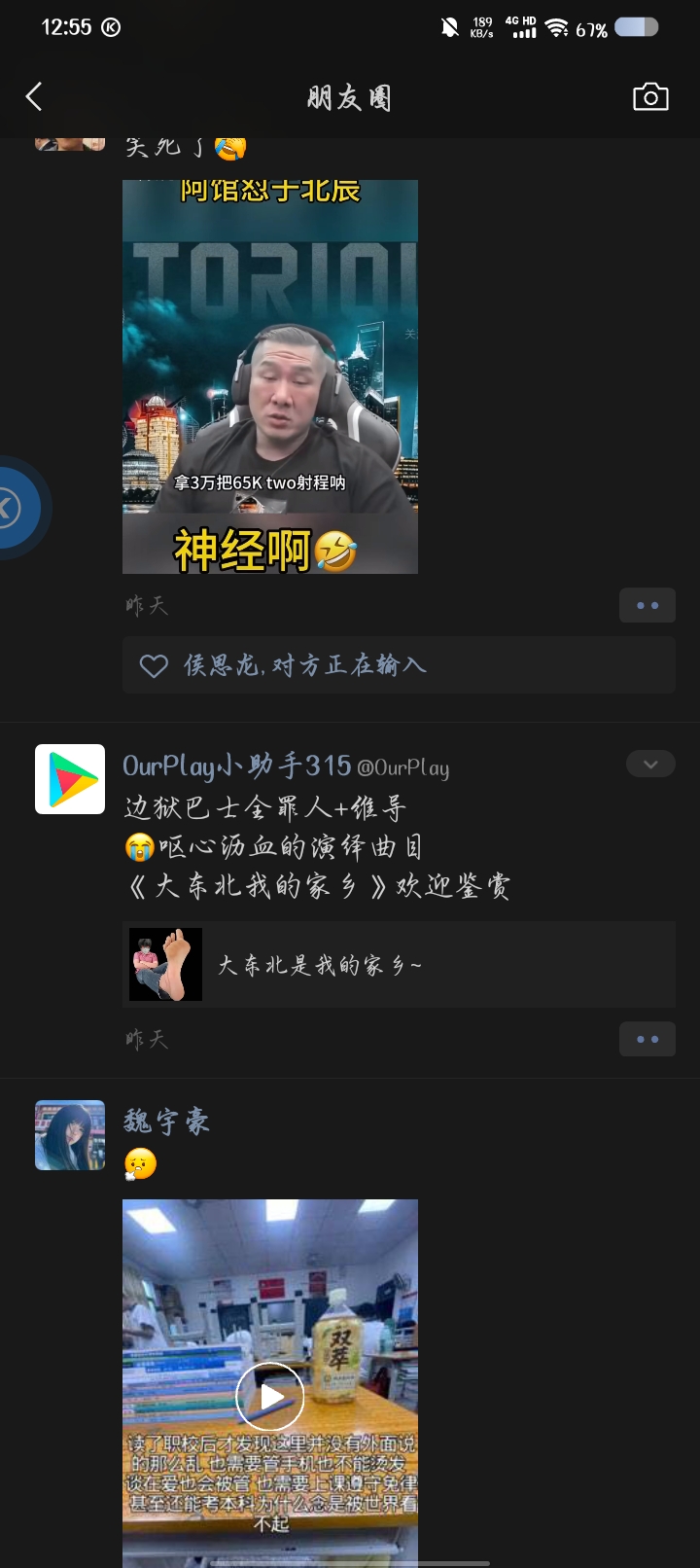This screenshot has width=700, height=1568.
Task: Open the OurPlay小助手315 profile picture
Action: [x=70, y=779]
